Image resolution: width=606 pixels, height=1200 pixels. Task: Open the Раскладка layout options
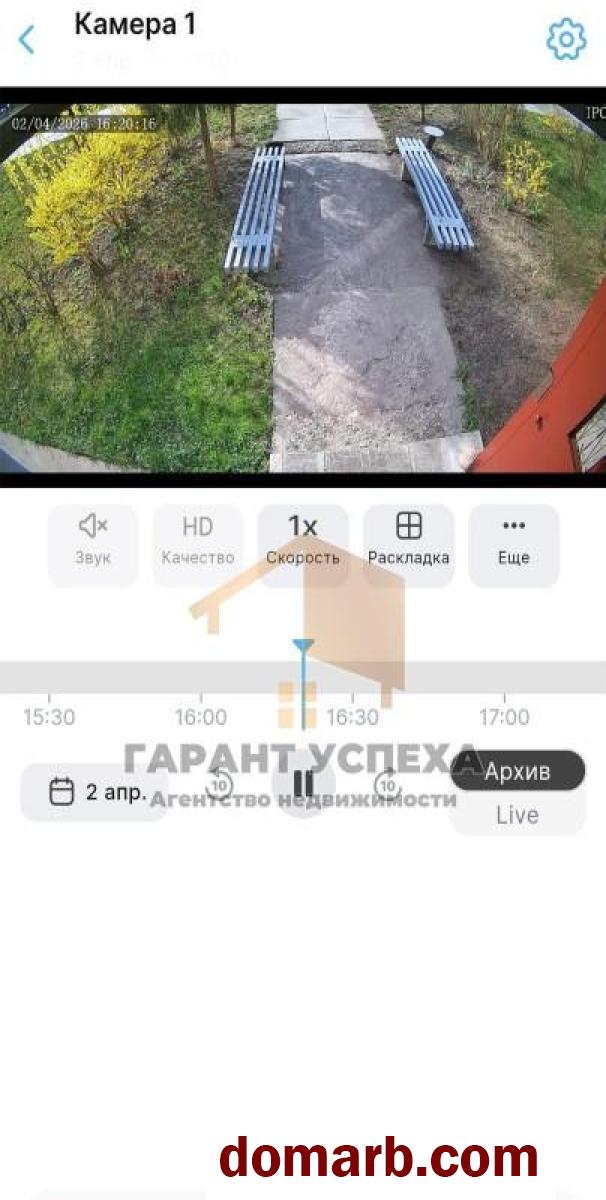[408, 541]
